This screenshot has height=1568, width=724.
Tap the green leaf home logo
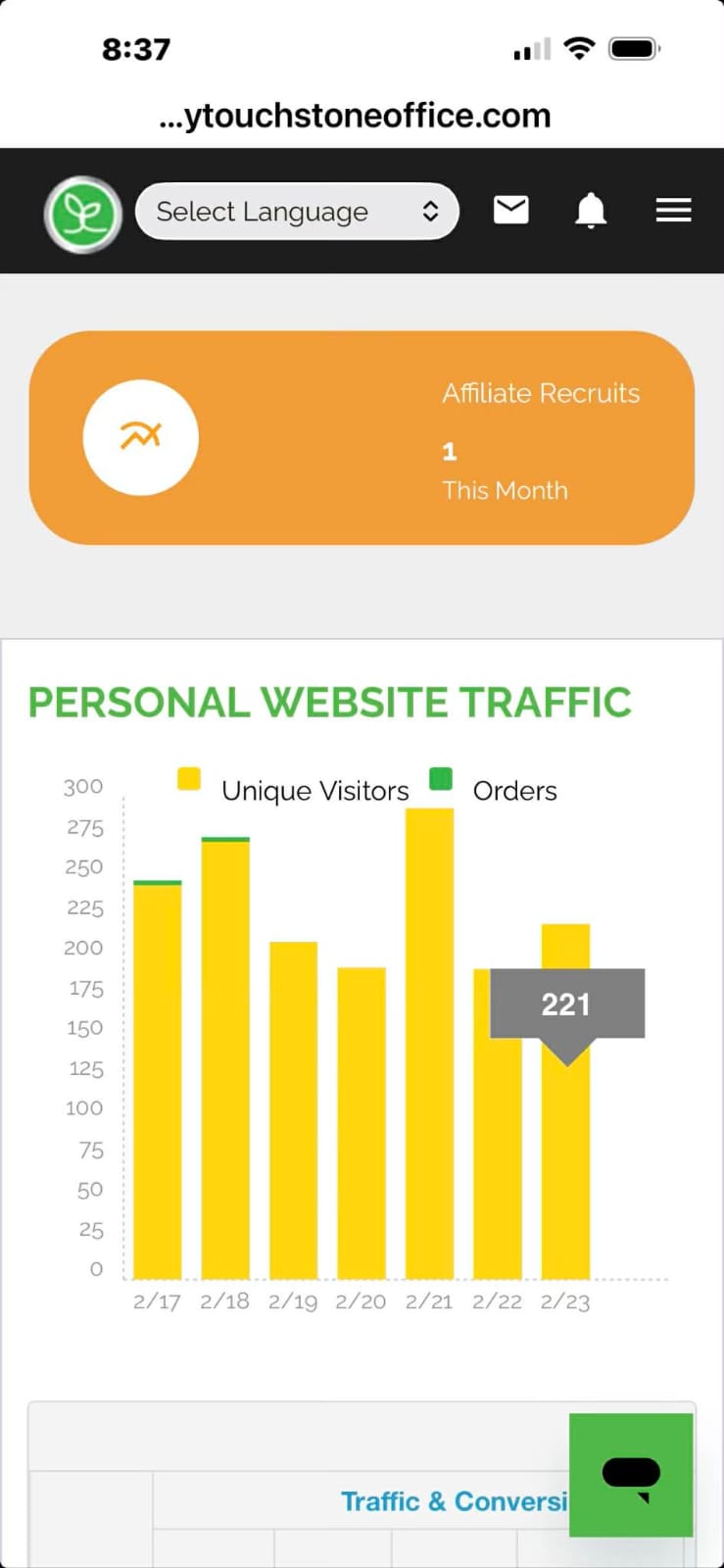click(83, 214)
